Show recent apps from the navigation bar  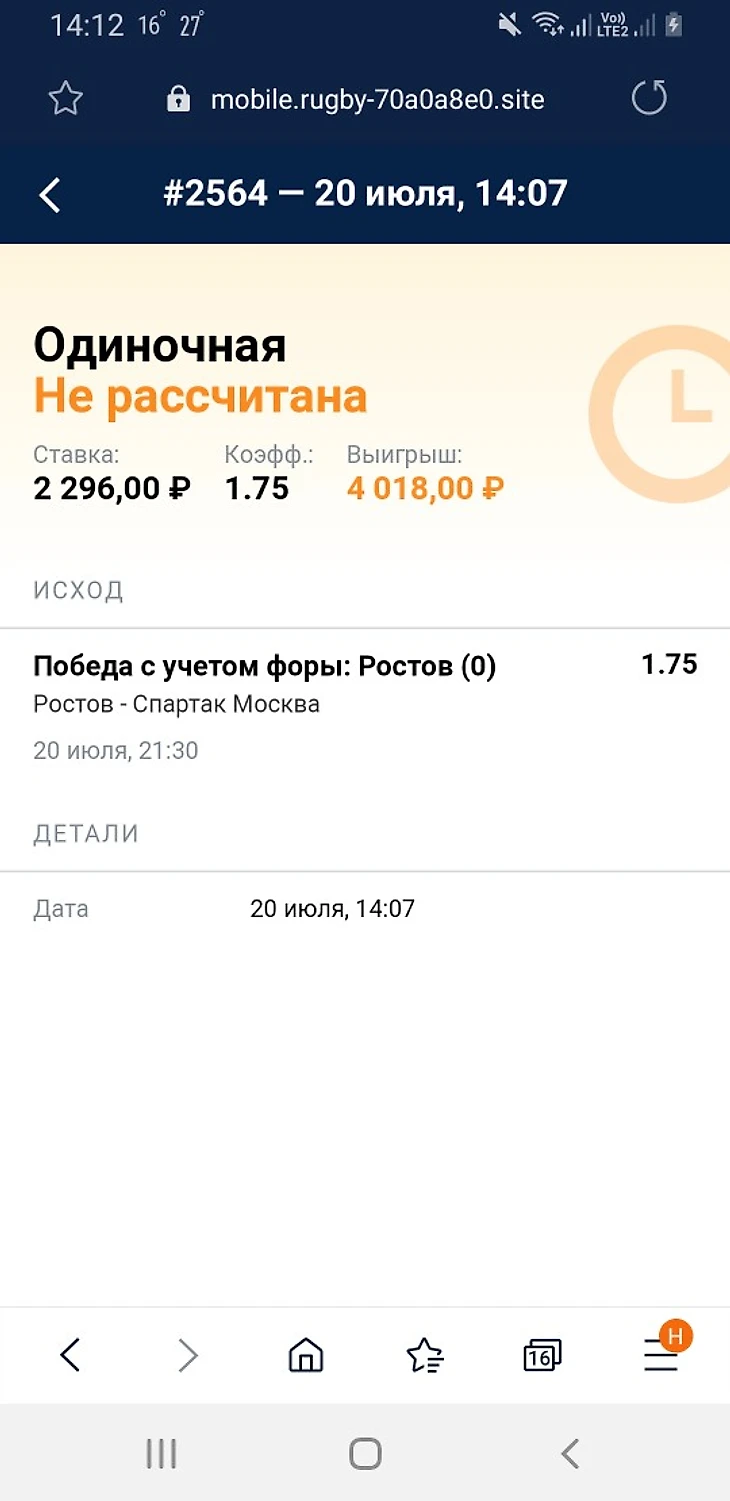pos(161,1453)
